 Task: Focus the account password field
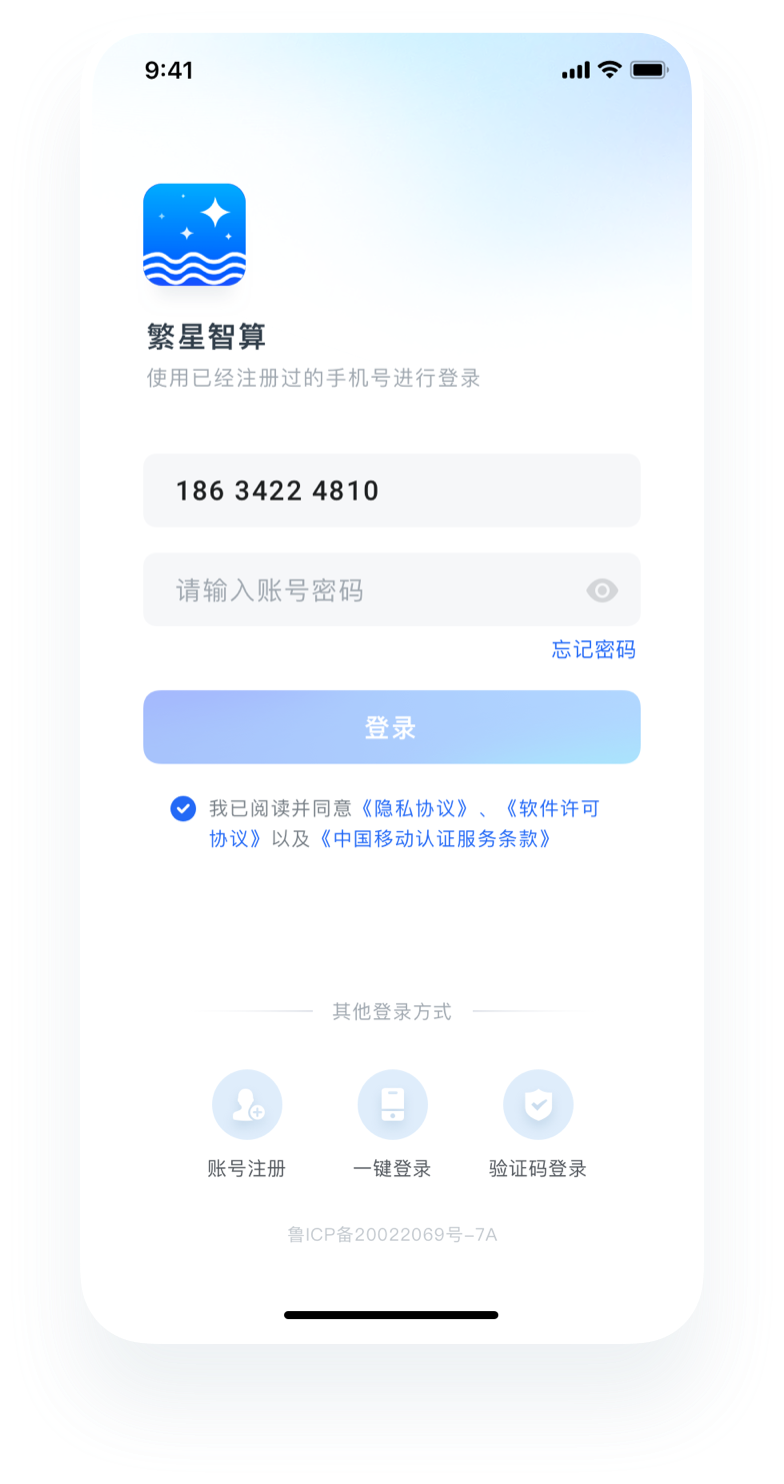coord(392,590)
